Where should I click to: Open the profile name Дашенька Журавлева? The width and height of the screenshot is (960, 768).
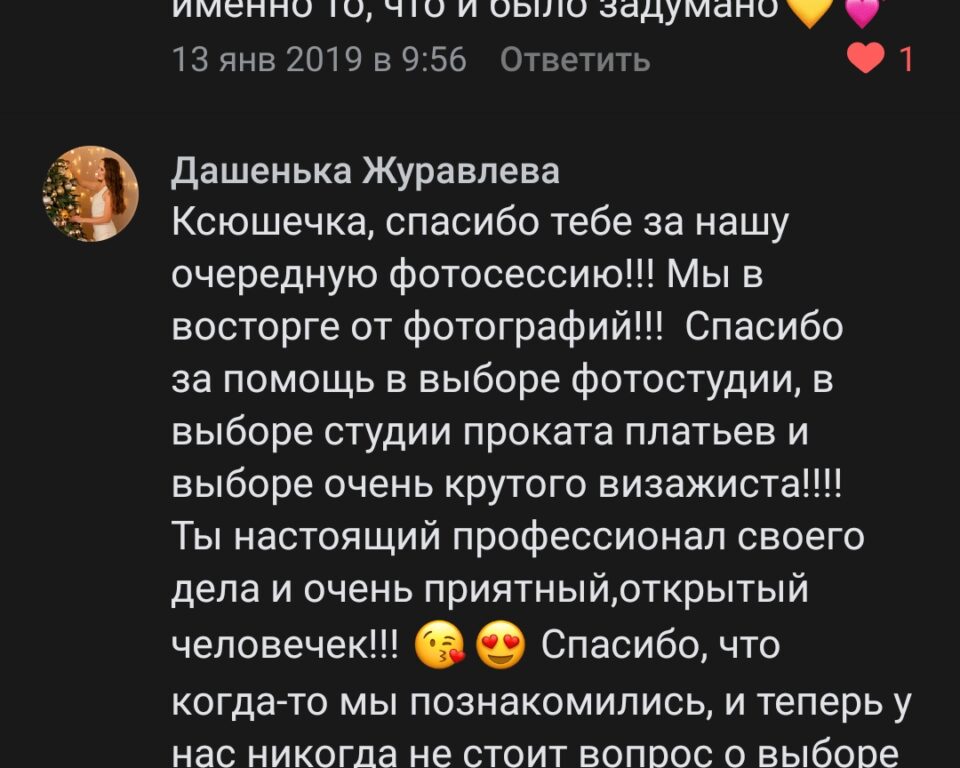click(365, 172)
